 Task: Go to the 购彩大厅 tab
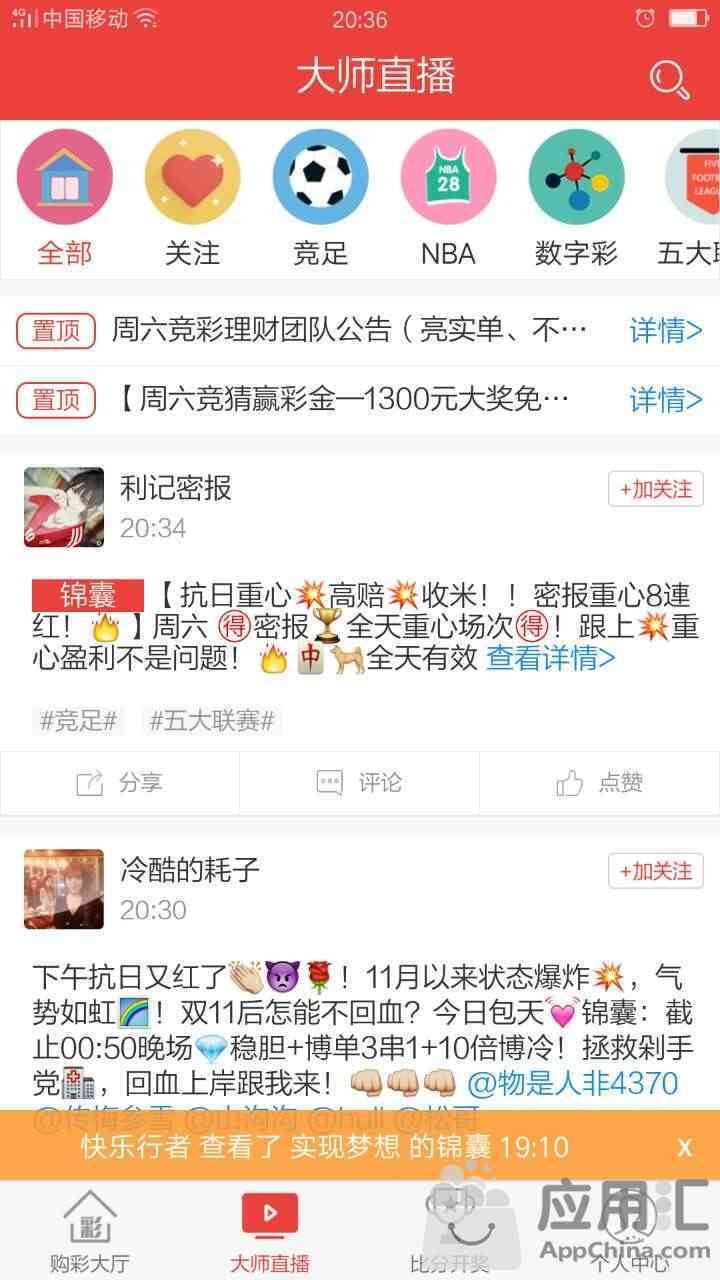[90, 1230]
